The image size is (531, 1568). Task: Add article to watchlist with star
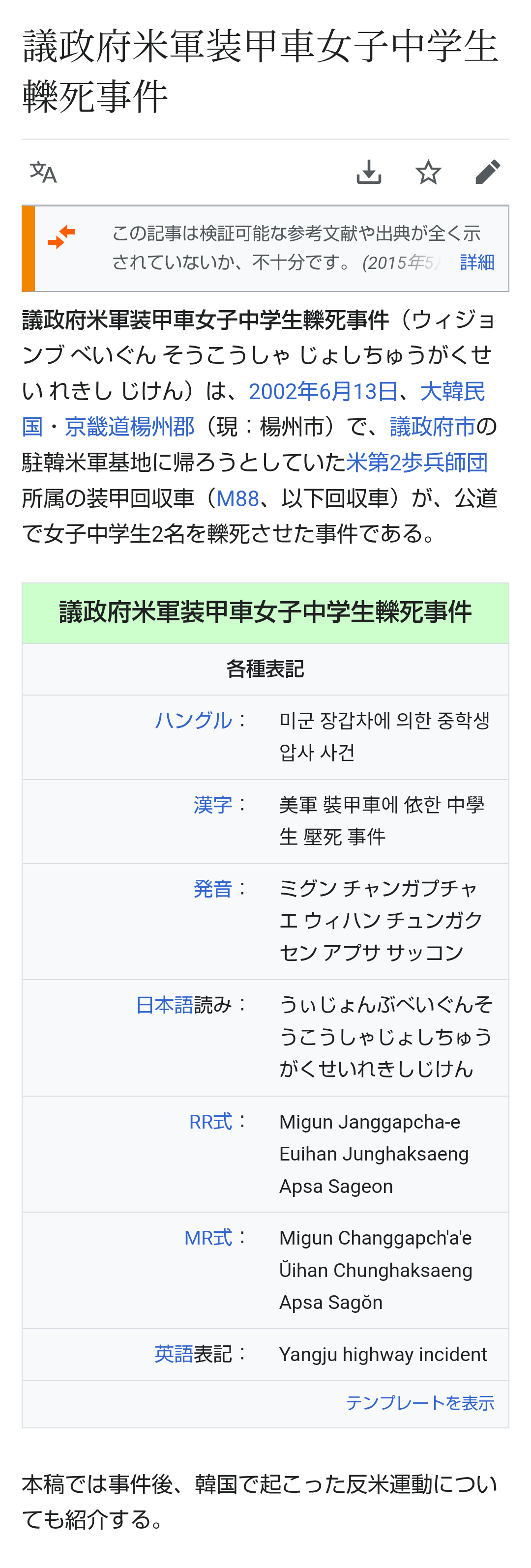click(428, 173)
